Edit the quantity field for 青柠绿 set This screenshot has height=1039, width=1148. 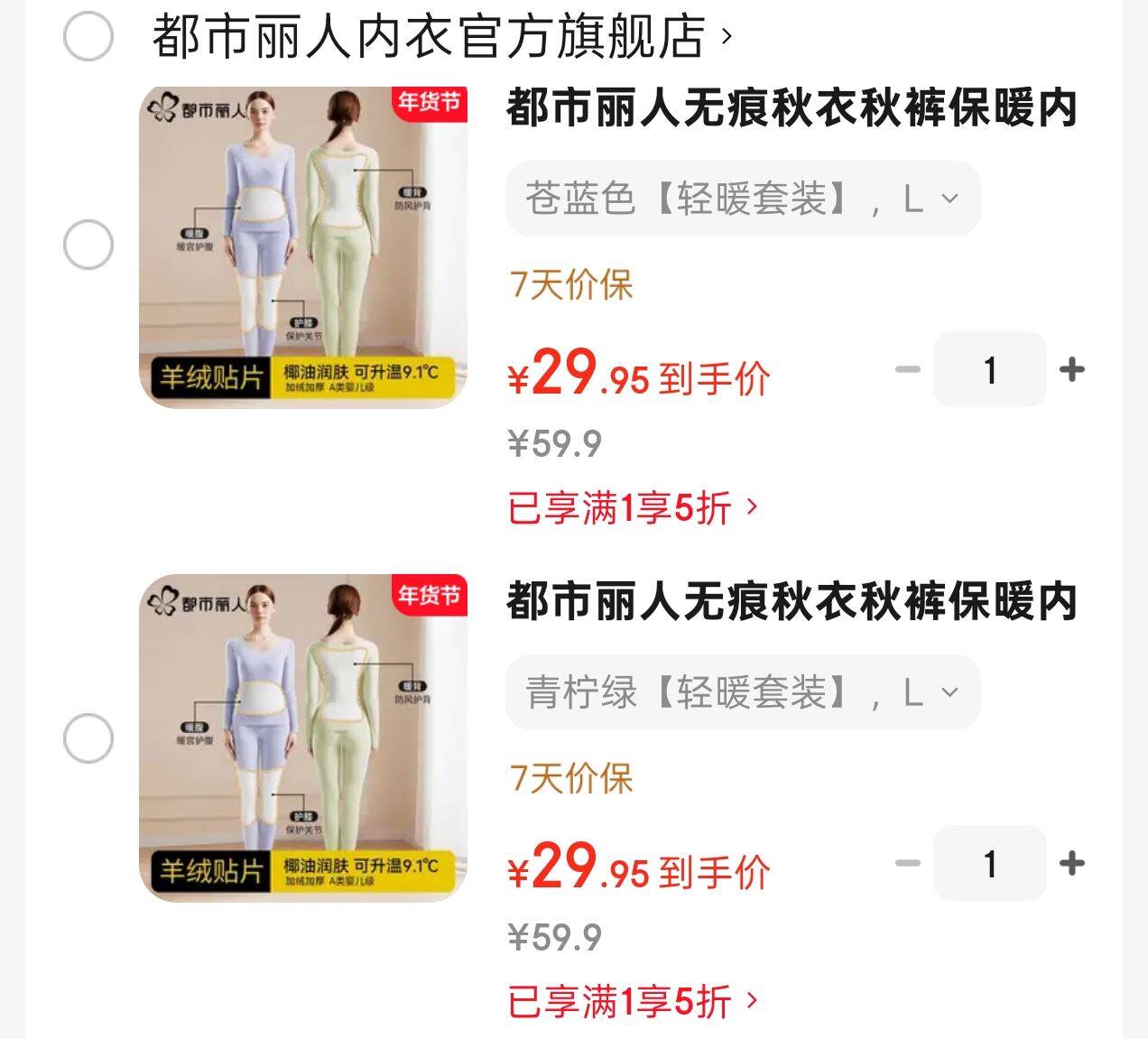tap(990, 863)
